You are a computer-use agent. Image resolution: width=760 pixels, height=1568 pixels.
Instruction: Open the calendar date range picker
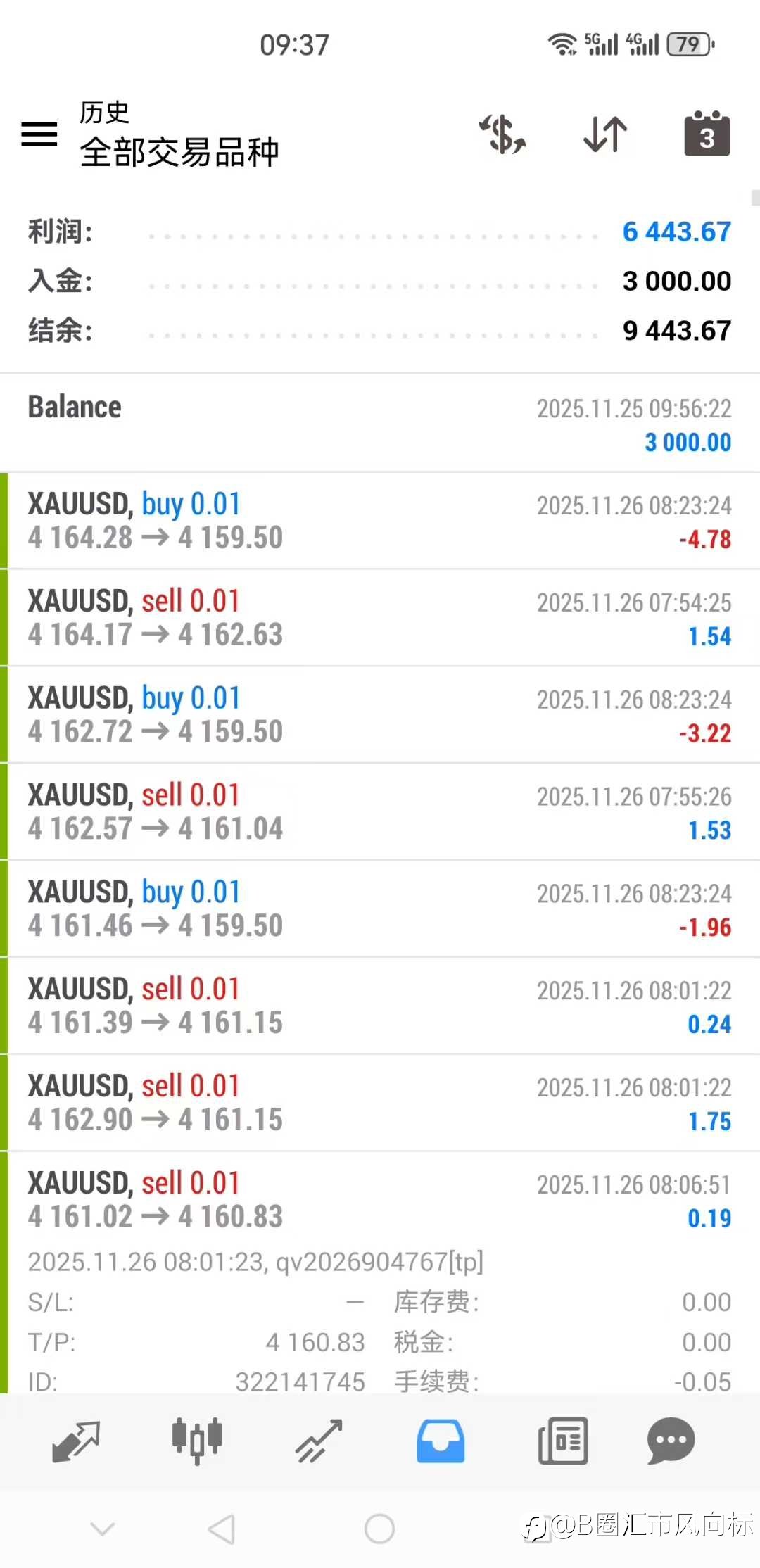[707, 134]
